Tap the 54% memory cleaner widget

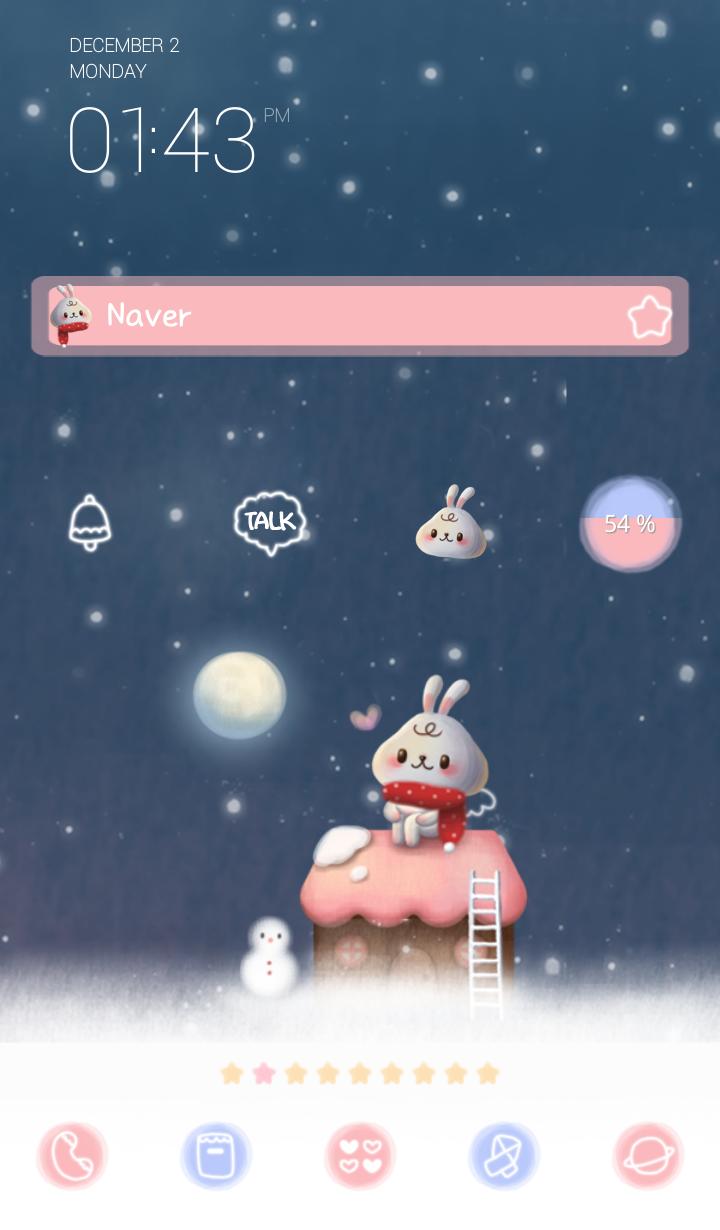pos(630,524)
